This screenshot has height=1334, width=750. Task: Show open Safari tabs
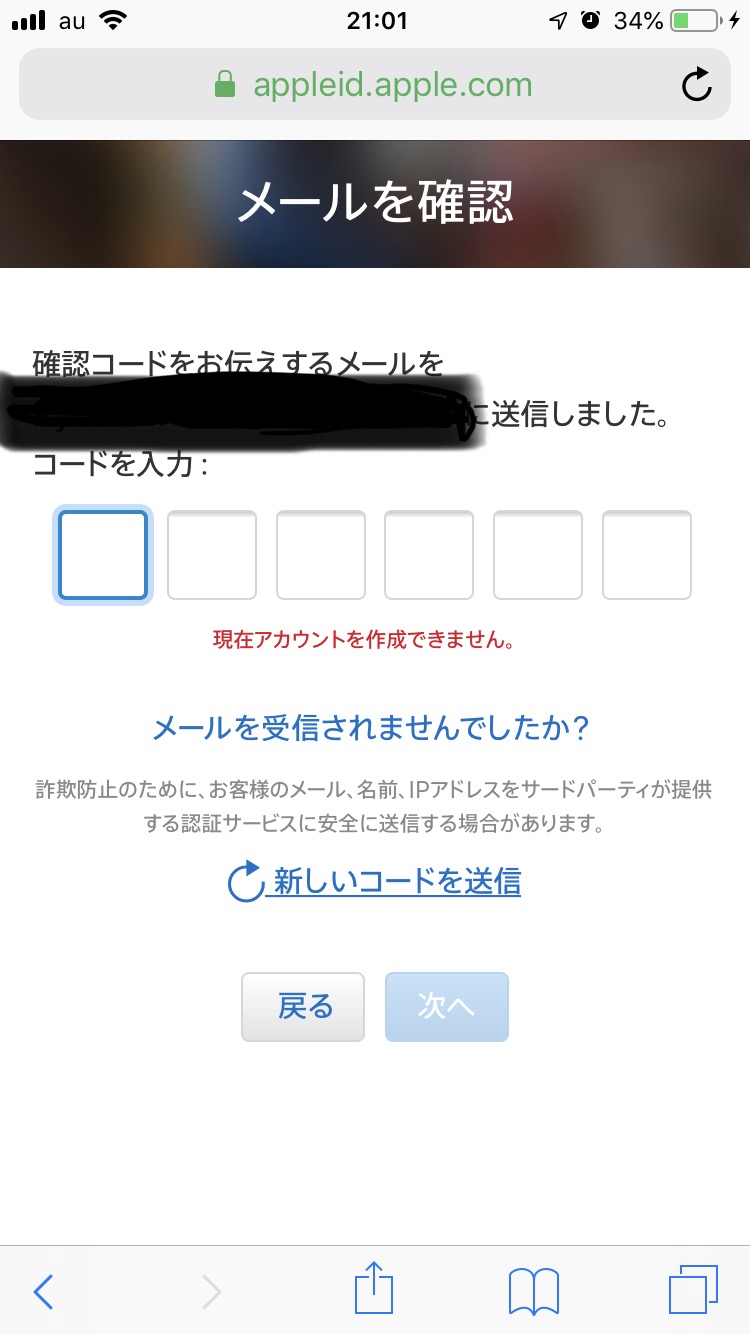pyautogui.click(x=692, y=1291)
